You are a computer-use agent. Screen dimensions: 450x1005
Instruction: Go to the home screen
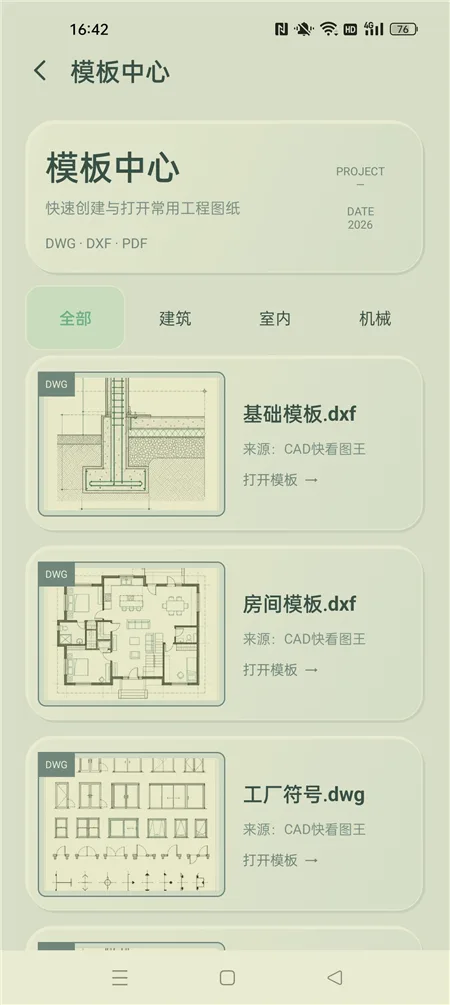click(x=227, y=977)
